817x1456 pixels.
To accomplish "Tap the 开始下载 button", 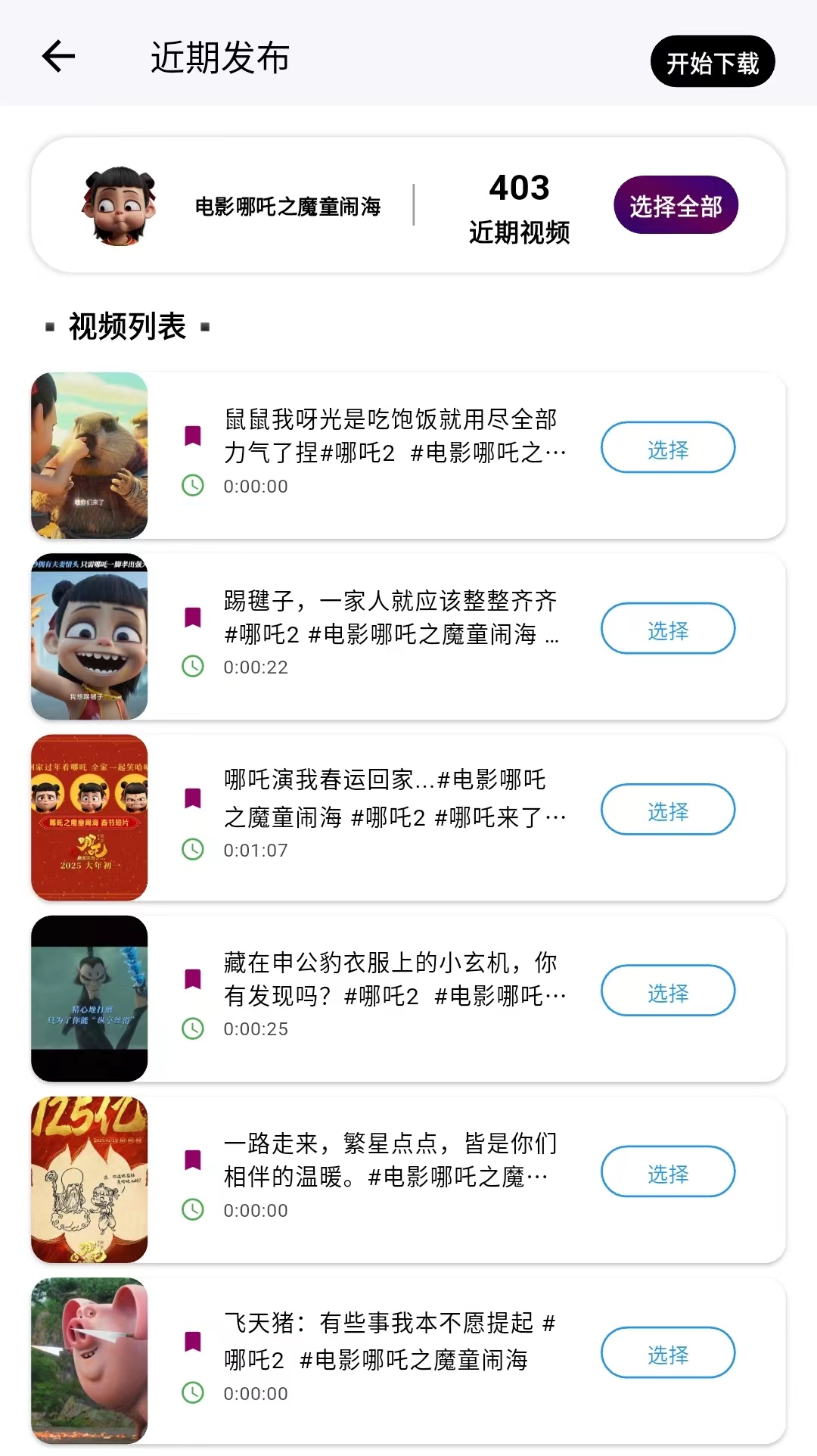I will point(712,62).
